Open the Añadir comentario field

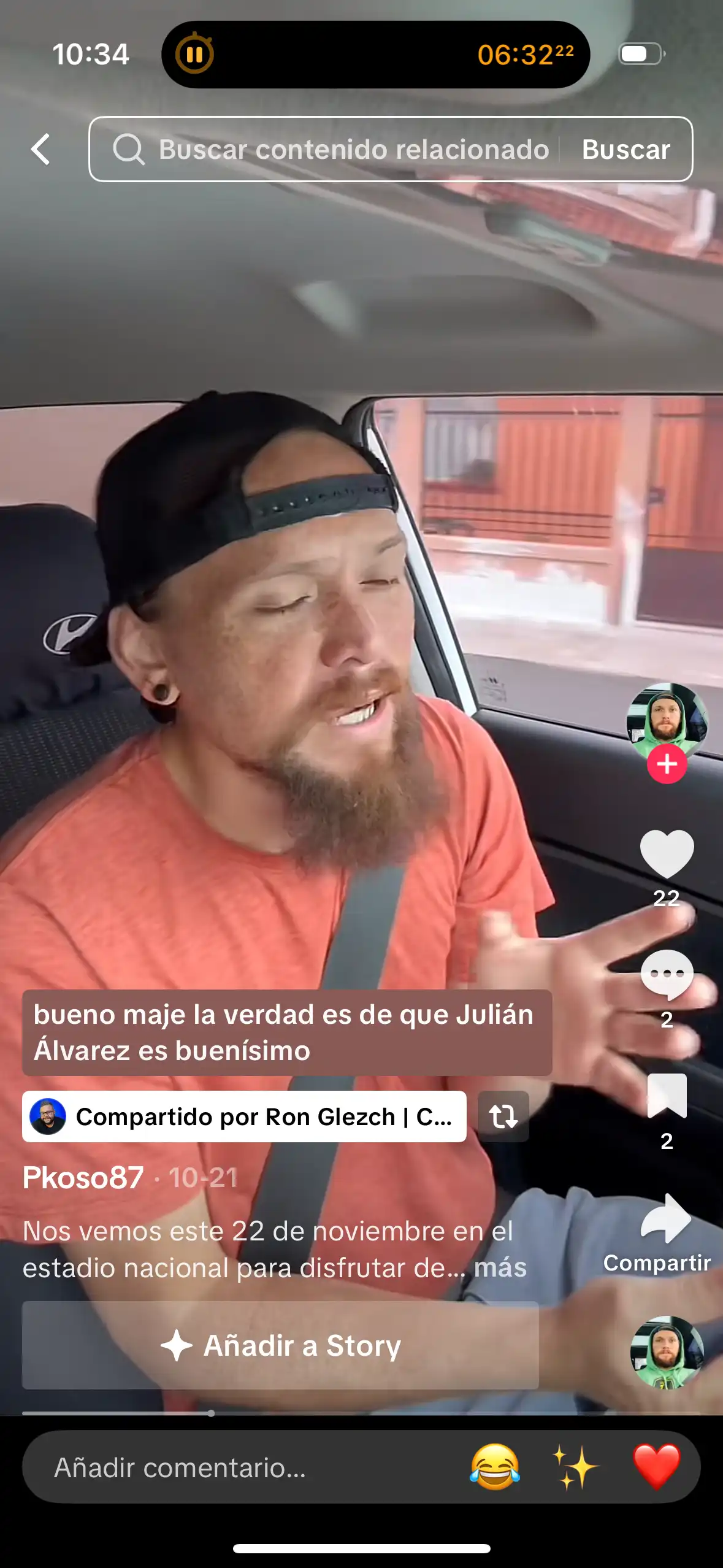(245, 1467)
